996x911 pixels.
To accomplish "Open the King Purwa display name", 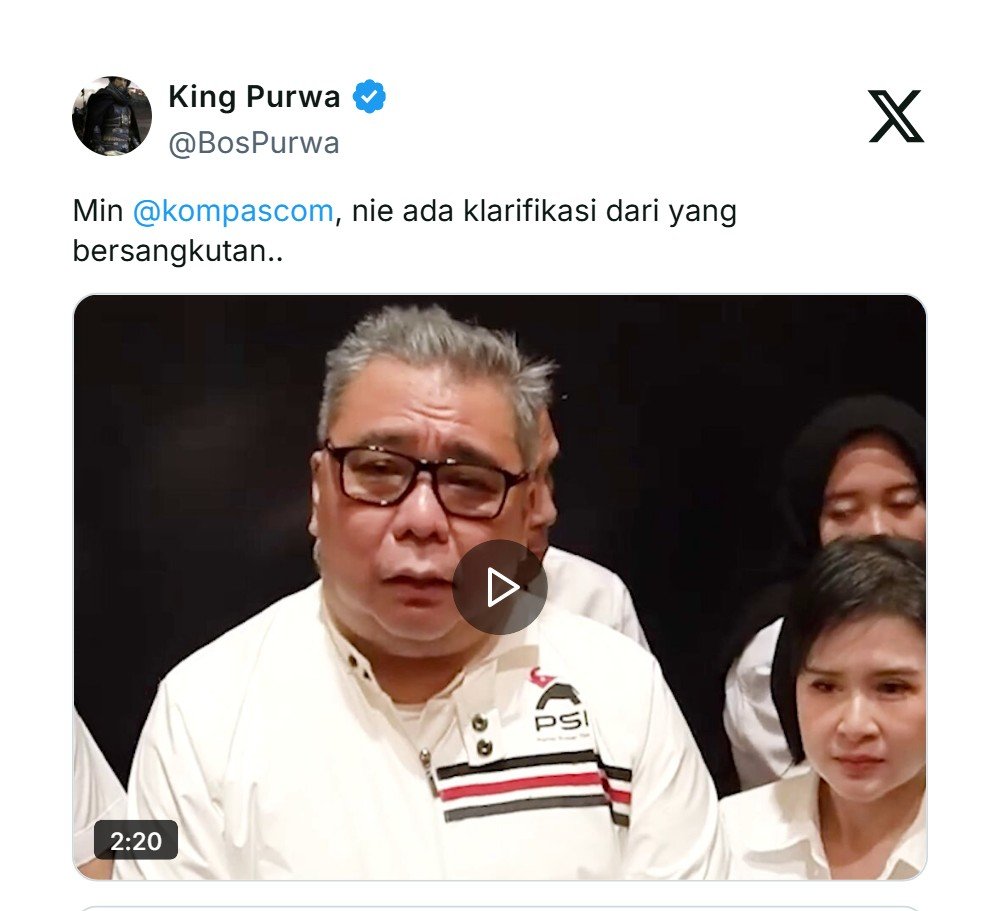I will (254, 97).
